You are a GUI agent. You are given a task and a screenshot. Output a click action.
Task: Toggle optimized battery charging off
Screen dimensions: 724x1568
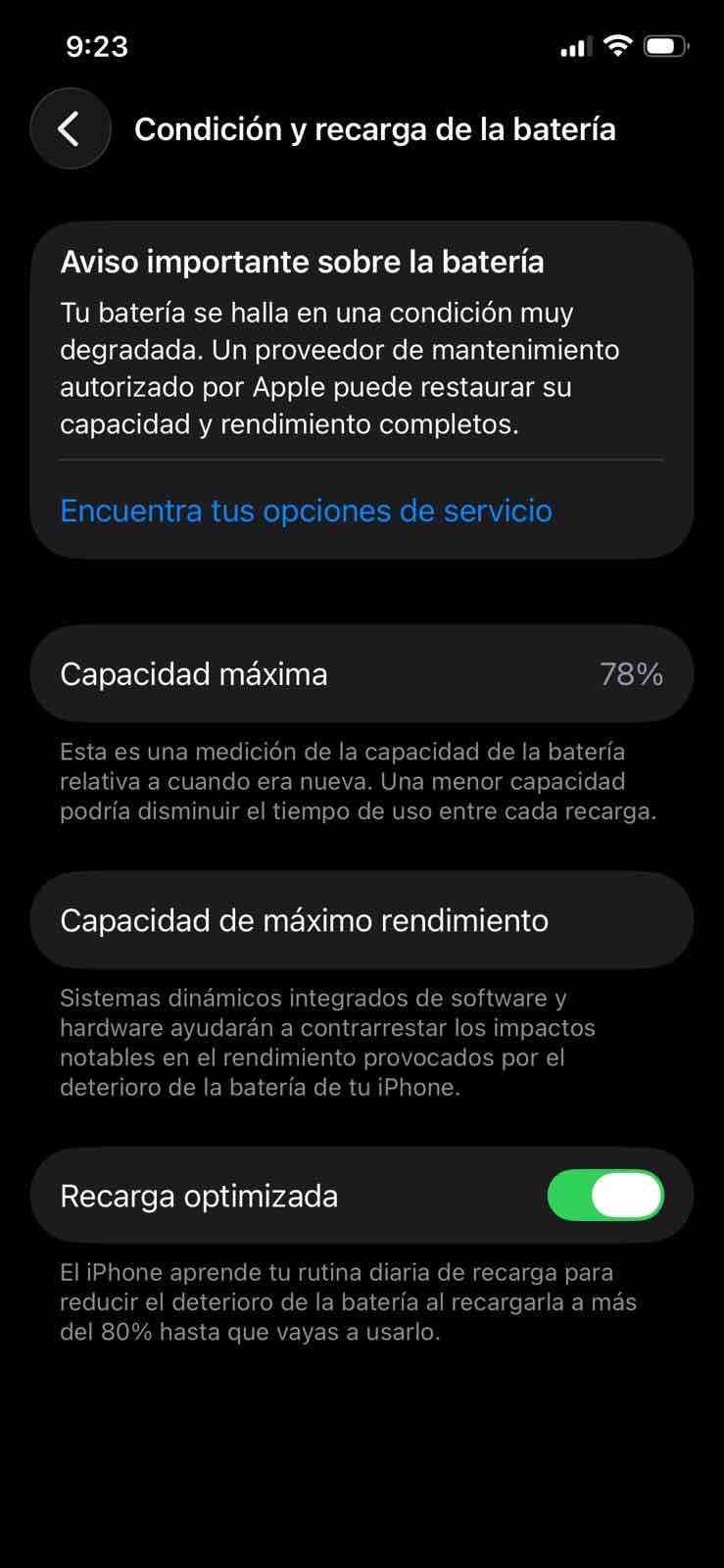point(605,1195)
